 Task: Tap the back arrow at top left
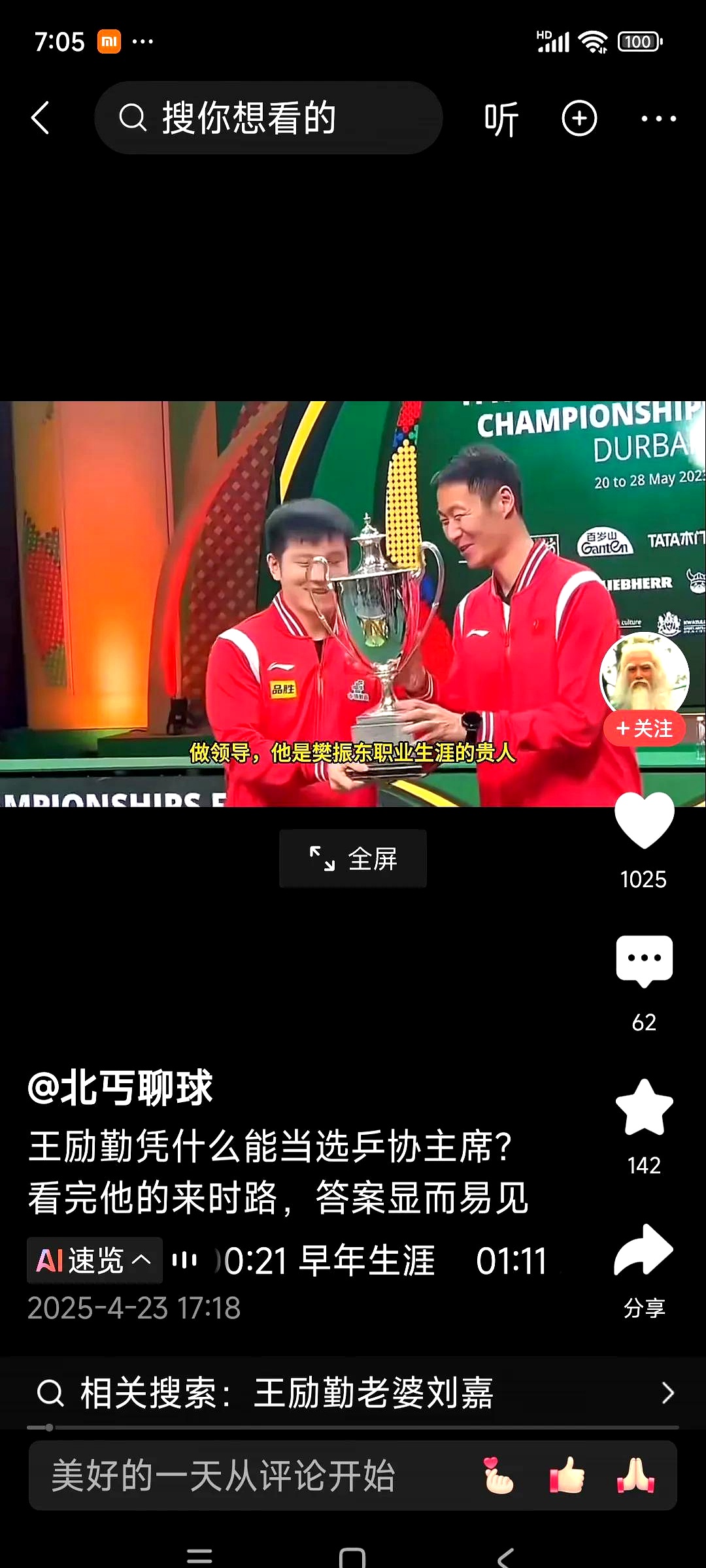42,118
